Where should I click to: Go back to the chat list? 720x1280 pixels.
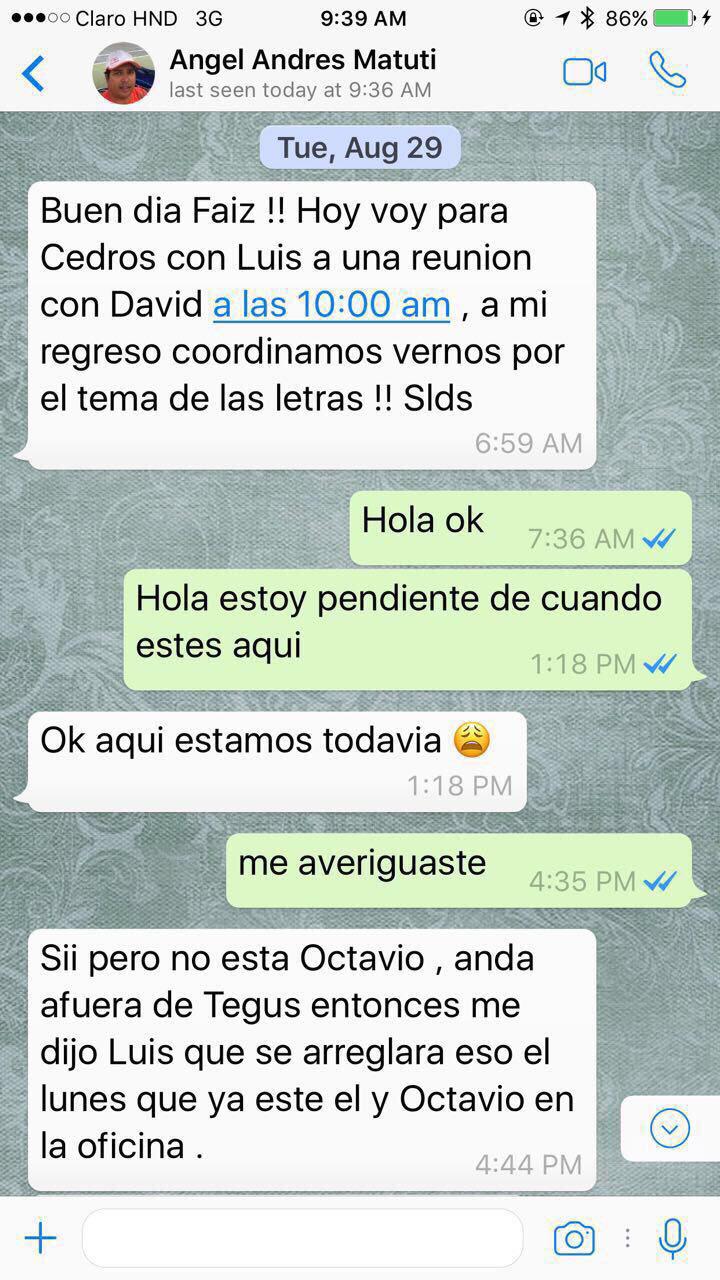[33, 74]
